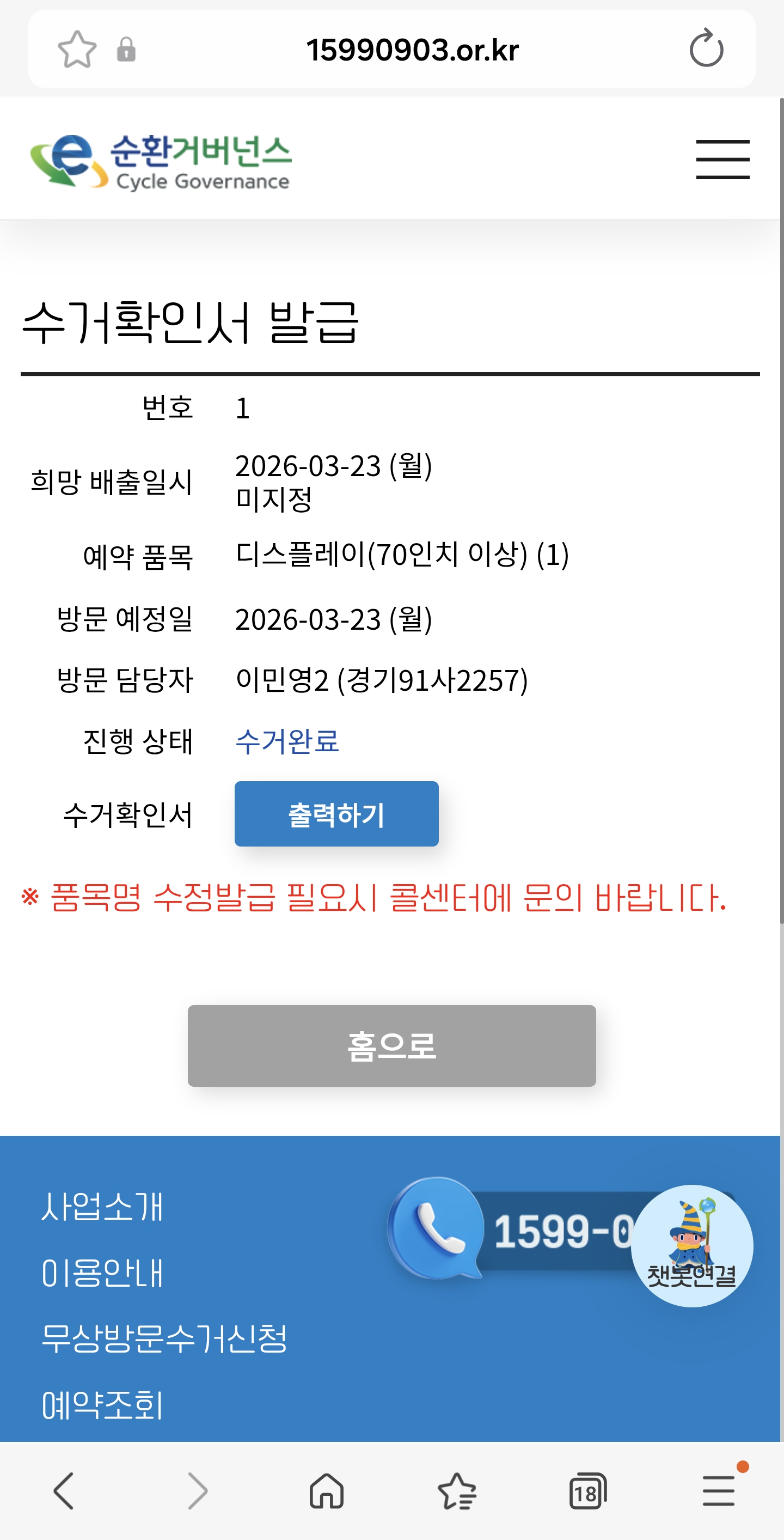Viewport: 784px width, 1540px height.
Task: Reload the page from the address bar
Action: click(706, 49)
